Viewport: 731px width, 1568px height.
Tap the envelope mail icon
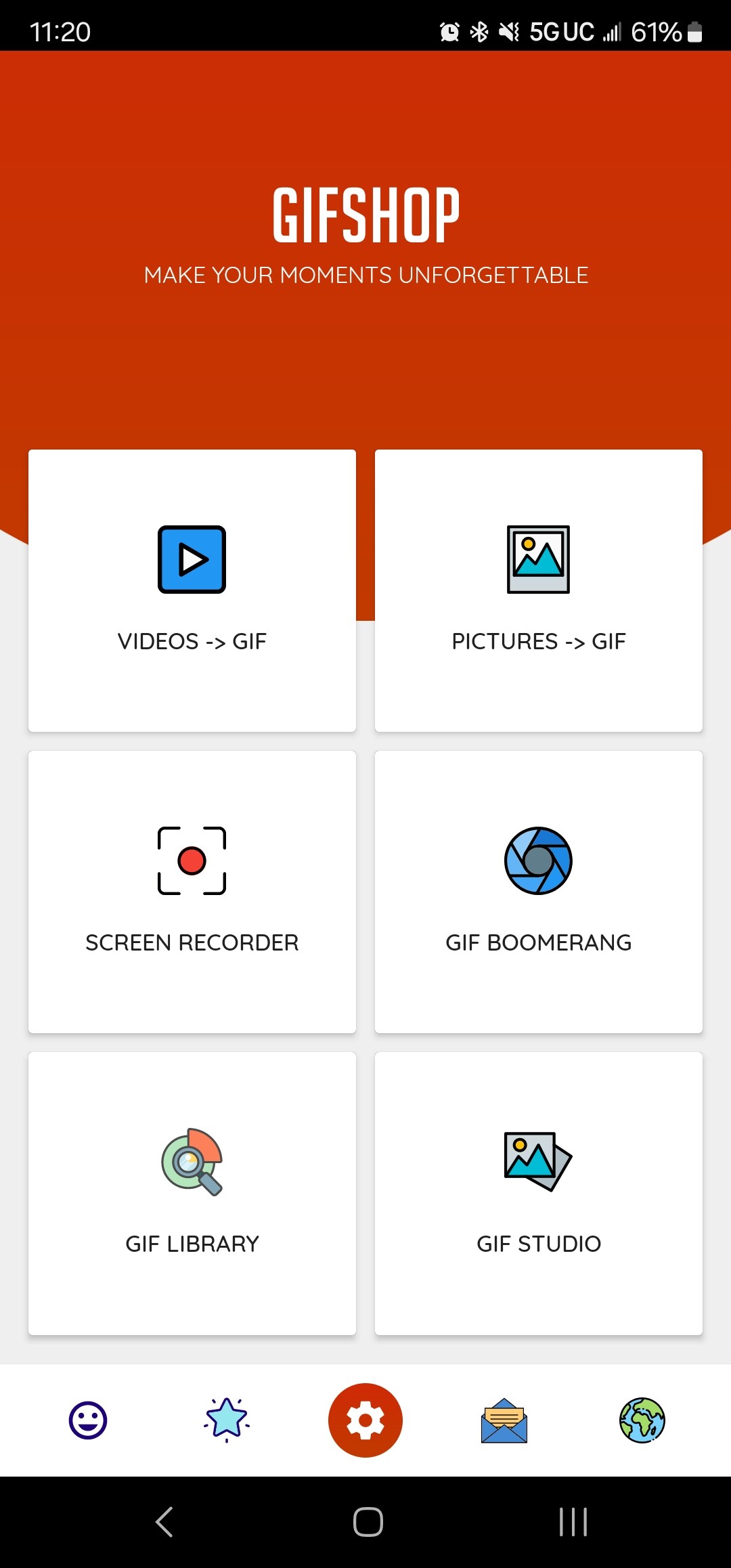click(504, 1420)
